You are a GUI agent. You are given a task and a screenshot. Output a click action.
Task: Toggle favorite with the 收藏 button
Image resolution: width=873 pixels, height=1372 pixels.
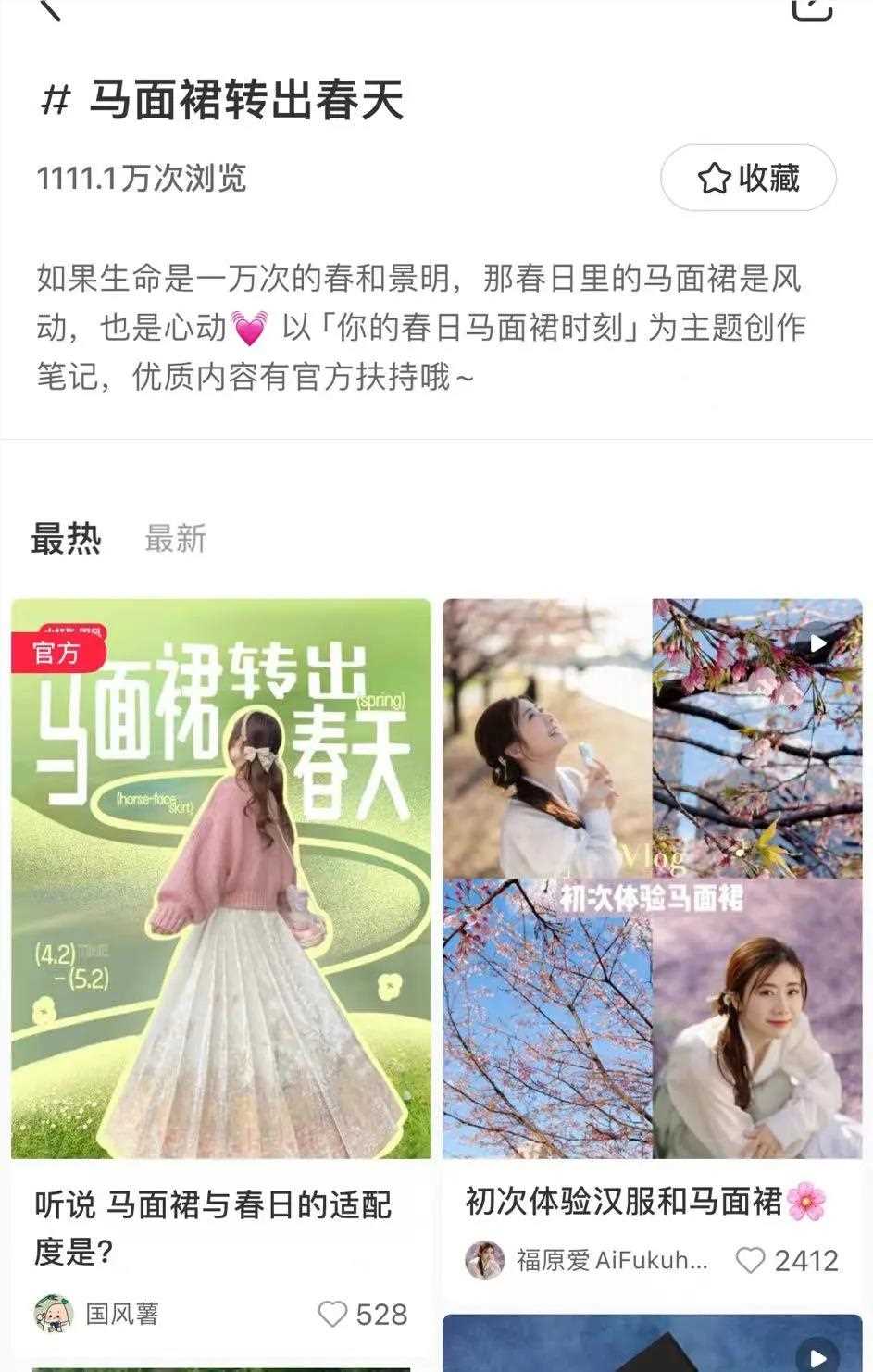tap(746, 179)
